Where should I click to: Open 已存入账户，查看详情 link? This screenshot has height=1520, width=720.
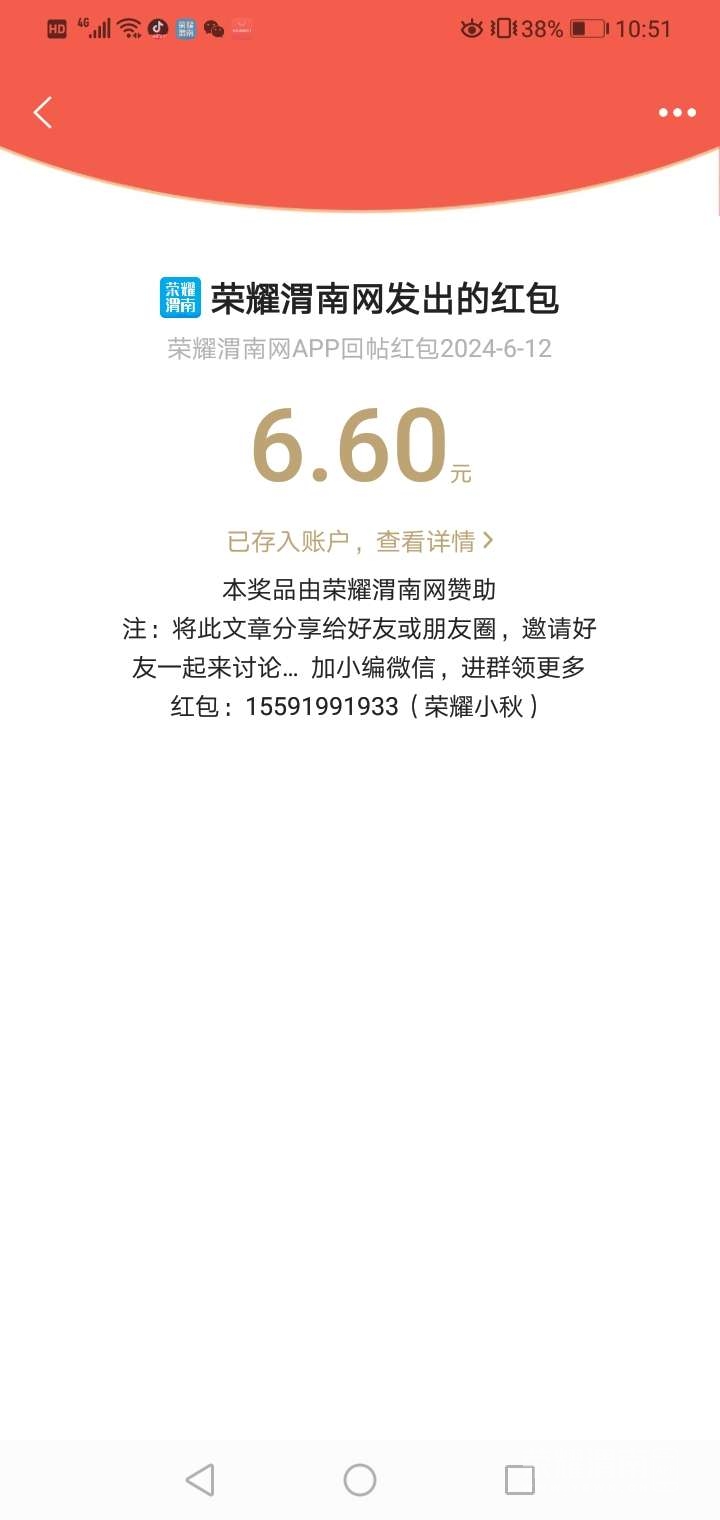360,541
